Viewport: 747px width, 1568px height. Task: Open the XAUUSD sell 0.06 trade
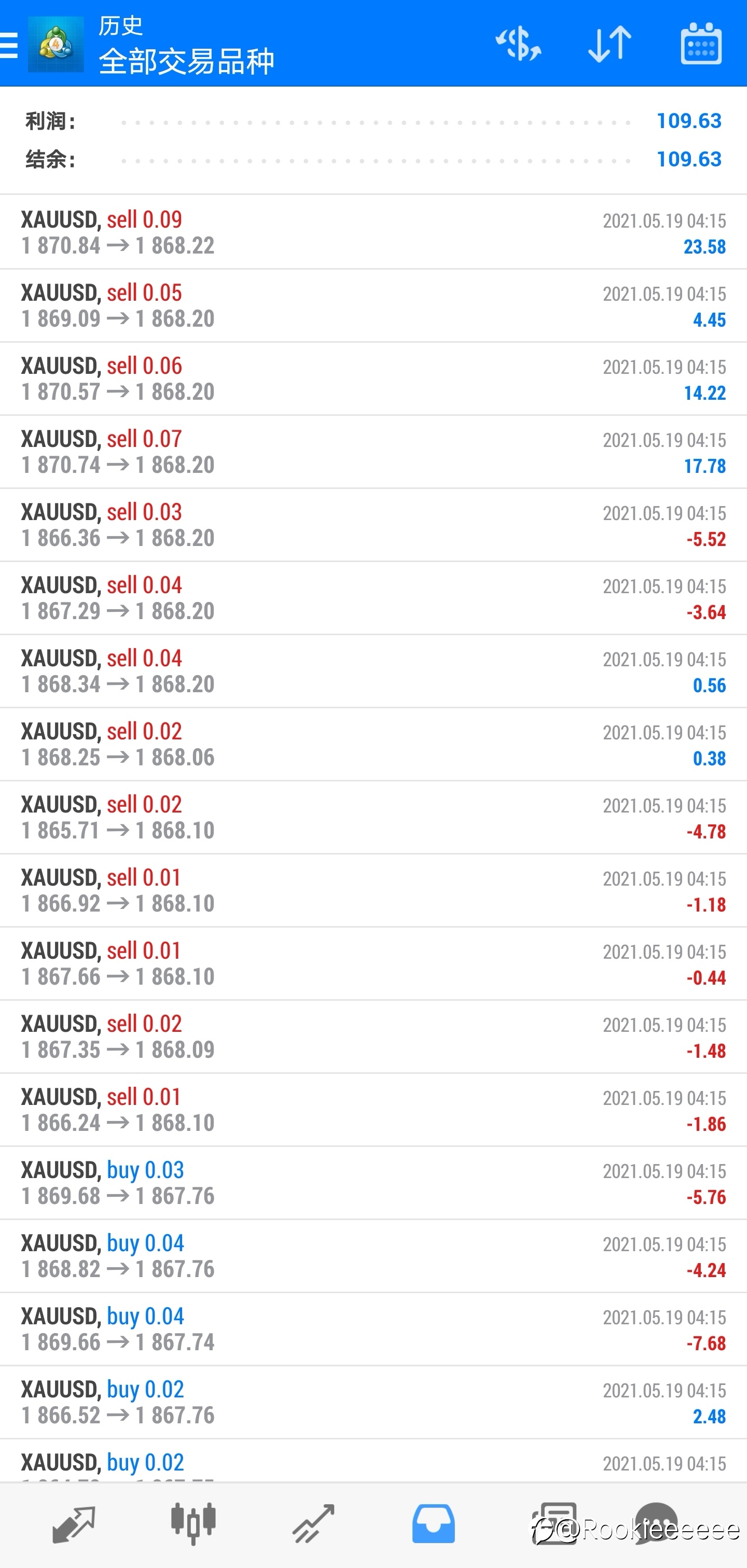click(x=373, y=379)
